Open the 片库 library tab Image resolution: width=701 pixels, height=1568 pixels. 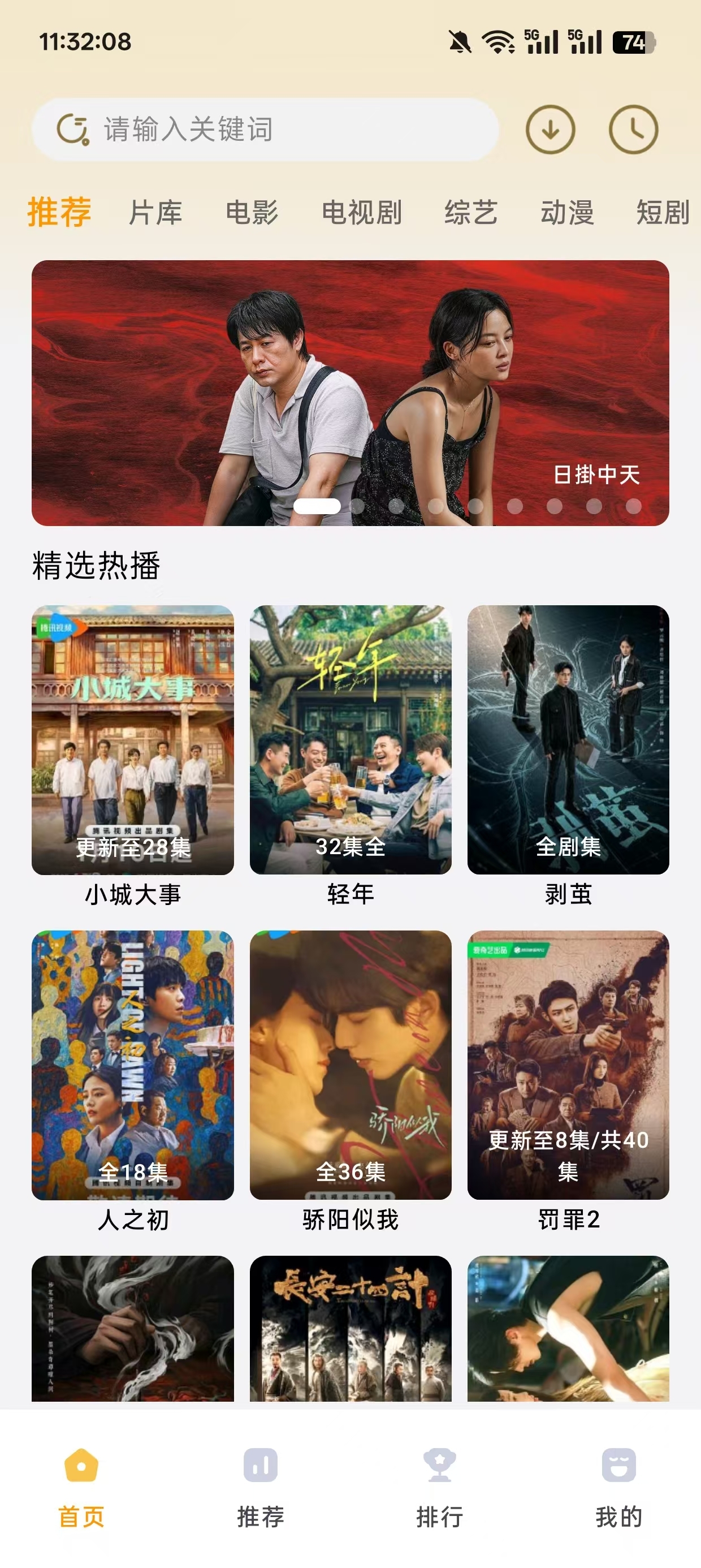click(157, 213)
